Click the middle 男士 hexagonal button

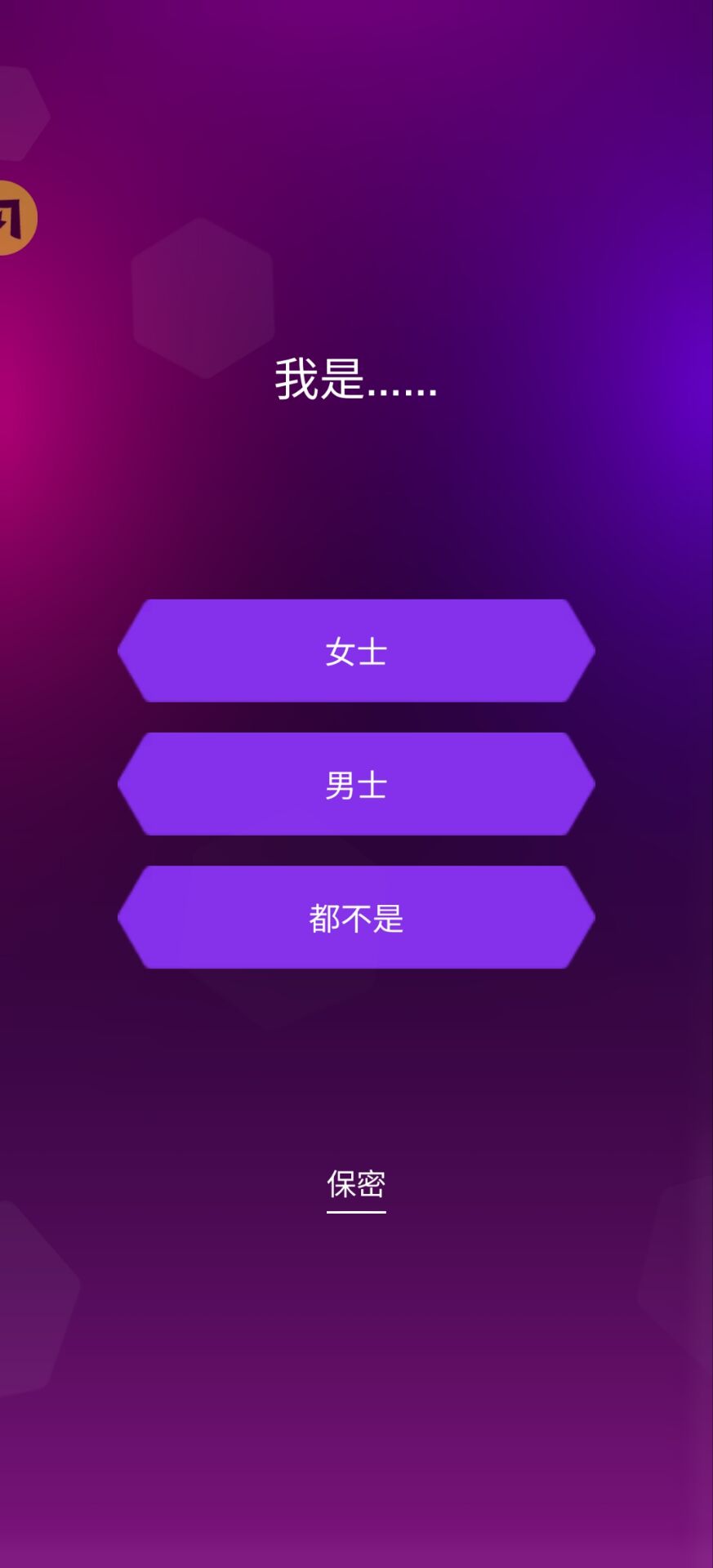click(x=356, y=784)
